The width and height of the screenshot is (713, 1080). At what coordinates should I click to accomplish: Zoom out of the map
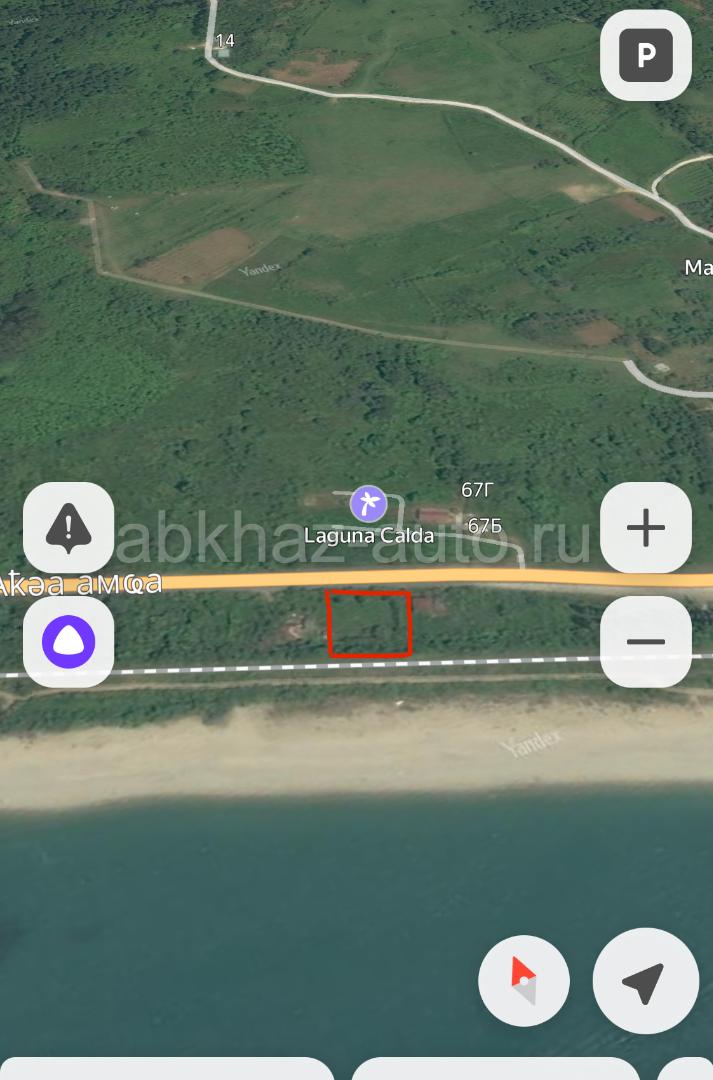coord(646,642)
